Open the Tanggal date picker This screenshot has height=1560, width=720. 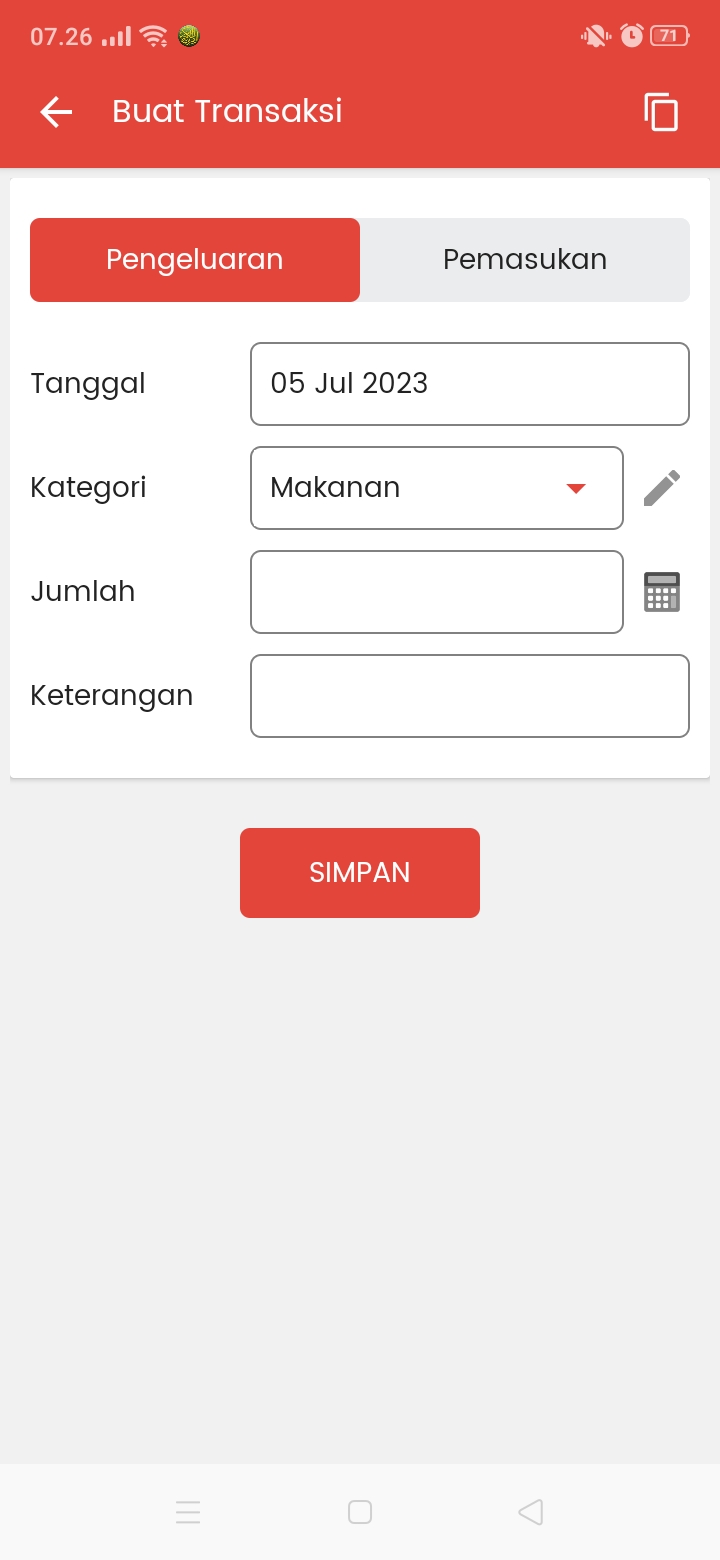click(x=470, y=384)
